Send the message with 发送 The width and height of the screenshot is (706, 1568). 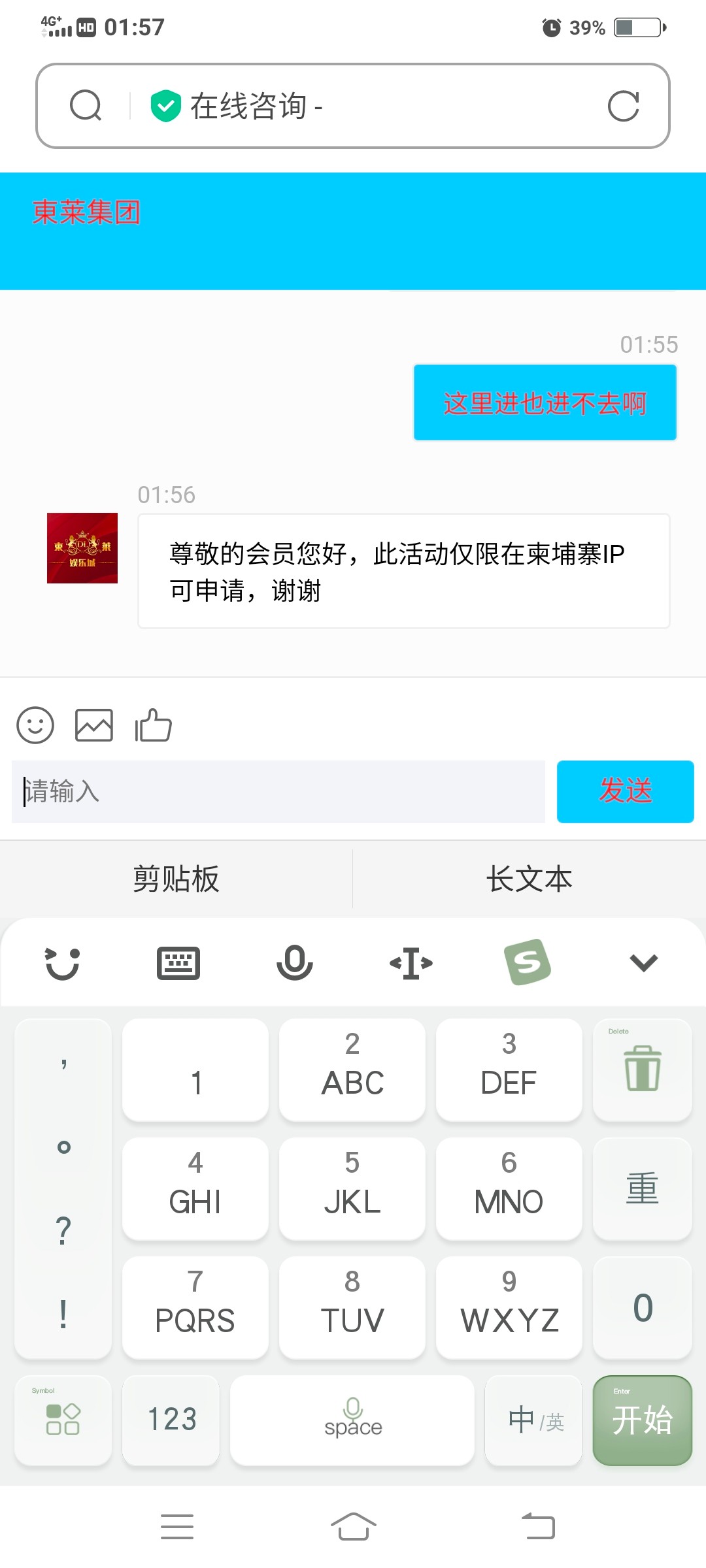click(x=625, y=791)
